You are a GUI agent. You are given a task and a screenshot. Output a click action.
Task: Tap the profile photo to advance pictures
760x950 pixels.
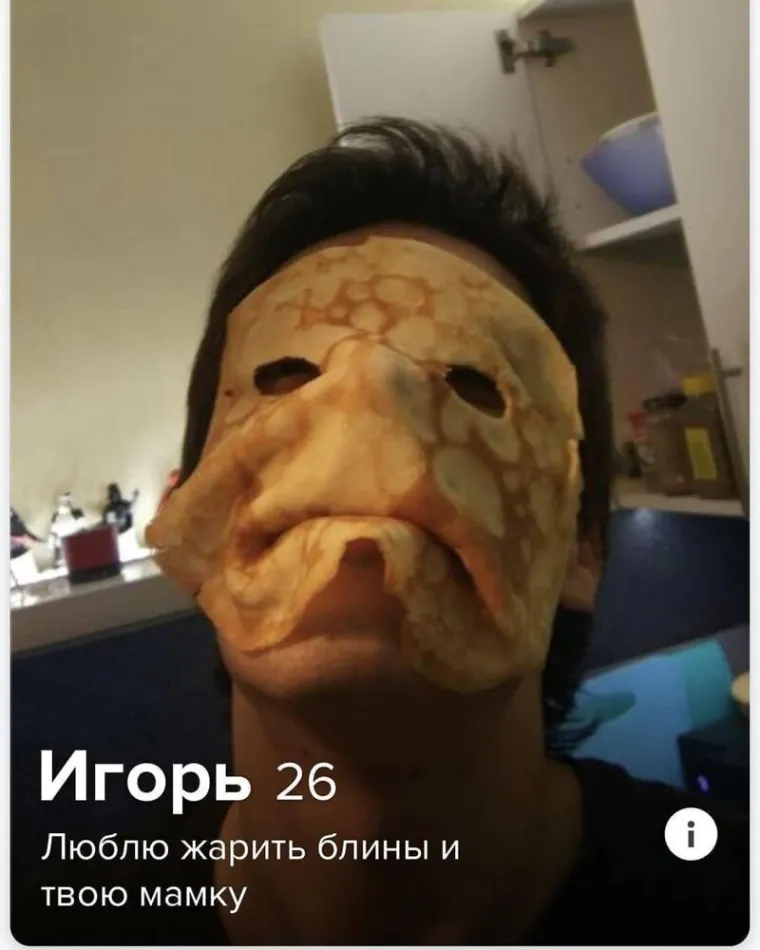380,400
